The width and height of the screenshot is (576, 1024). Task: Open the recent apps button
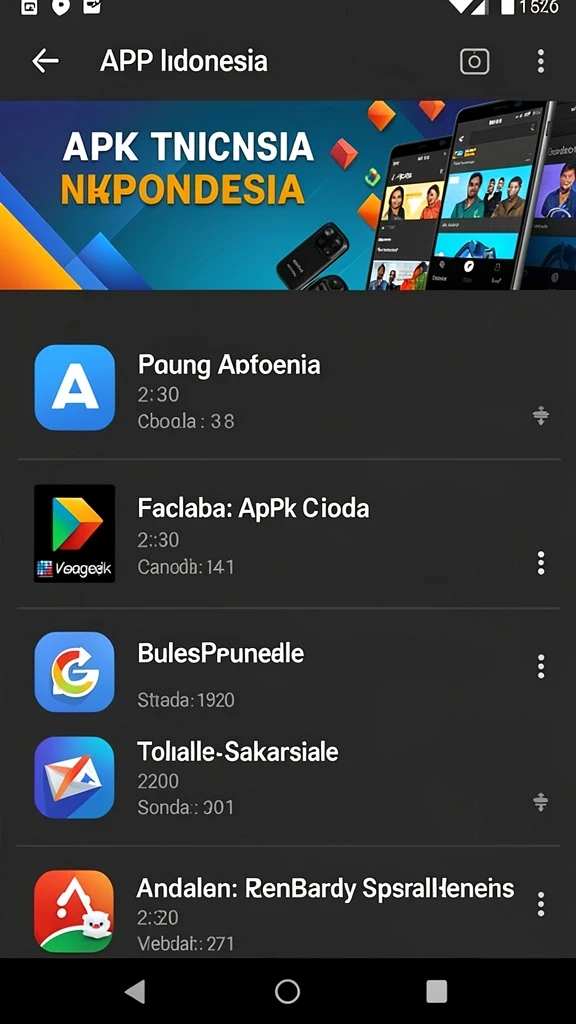(x=436, y=991)
